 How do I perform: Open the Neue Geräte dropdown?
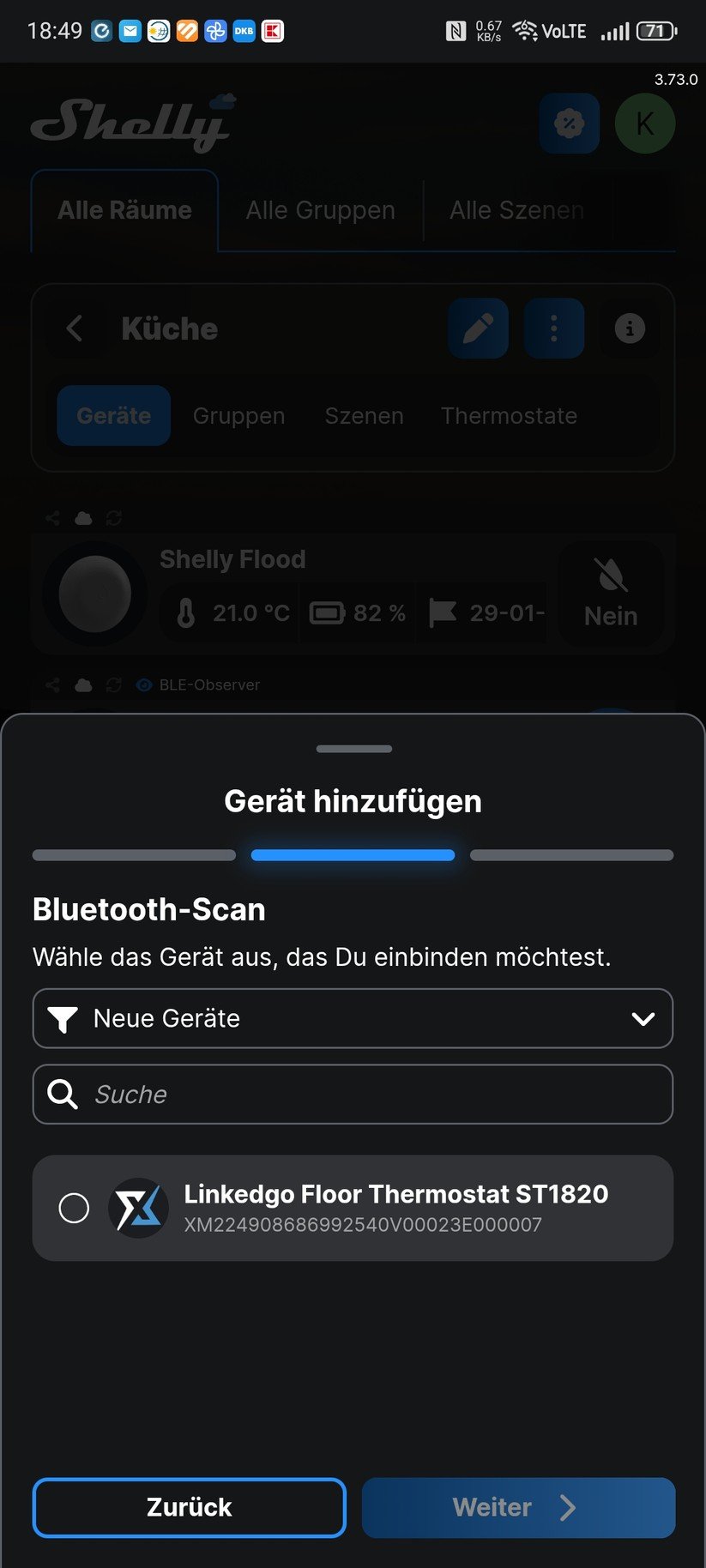641,1018
